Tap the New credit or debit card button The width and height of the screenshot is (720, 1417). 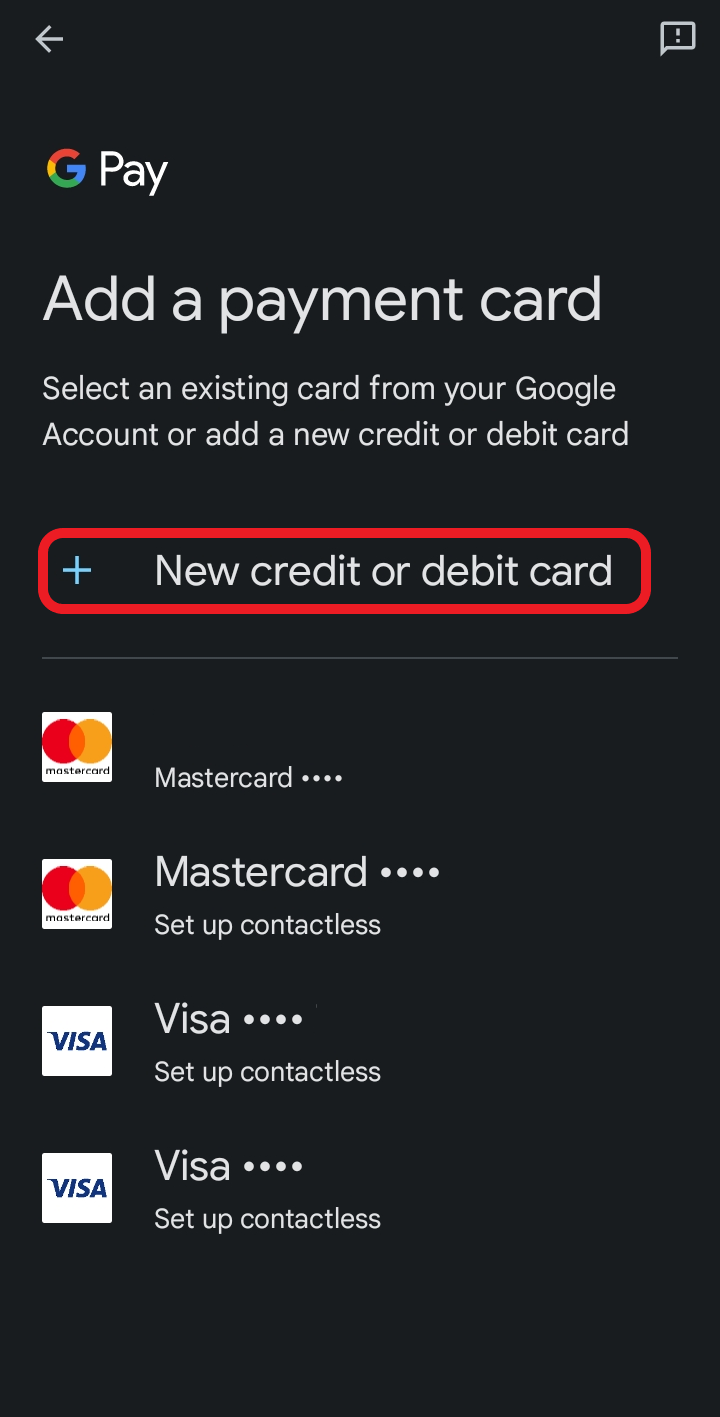coord(344,570)
